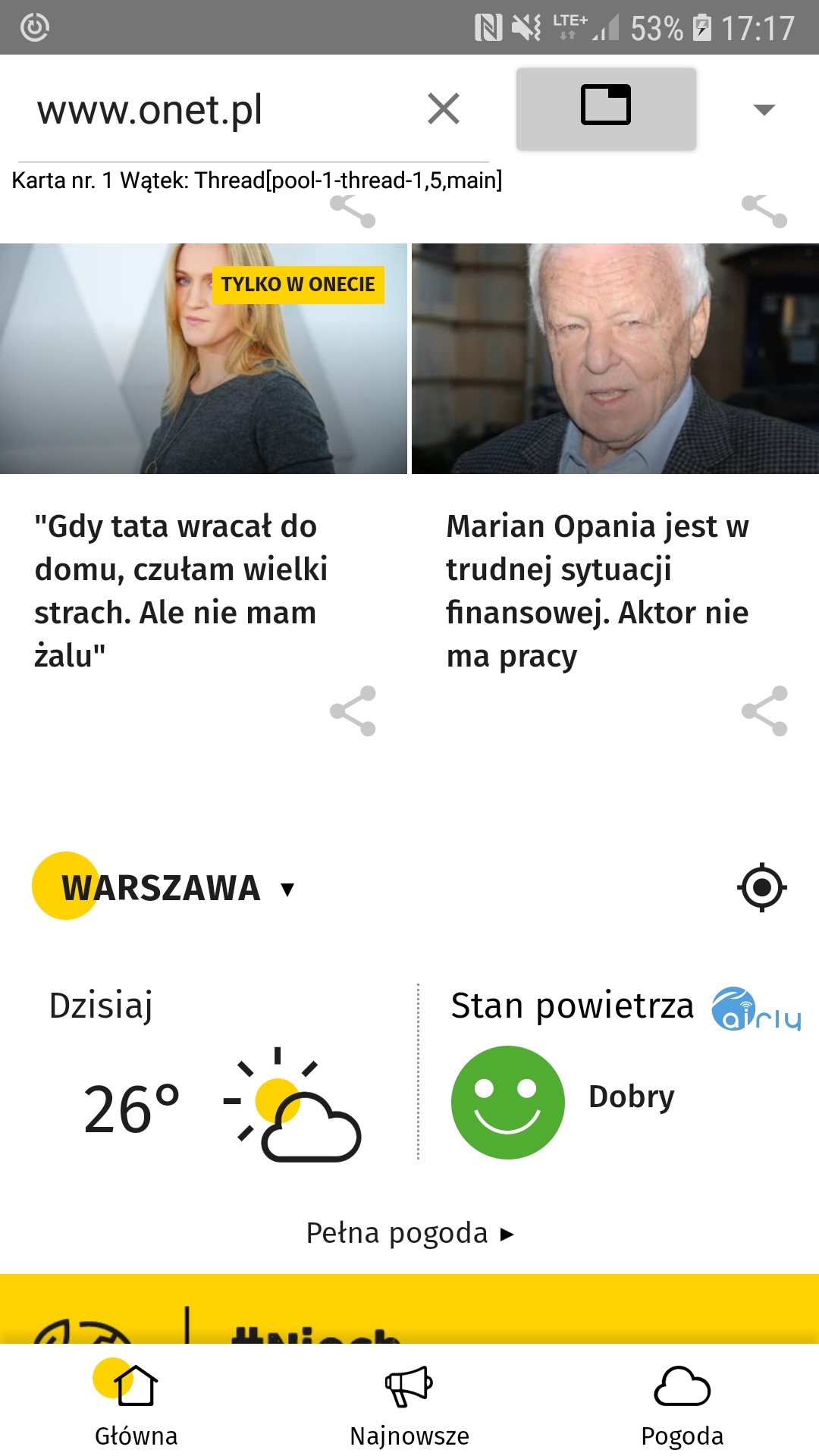The height and width of the screenshot is (1456, 819).
Task: Expand Pełna pogoda via its arrow
Action: [507, 1232]
